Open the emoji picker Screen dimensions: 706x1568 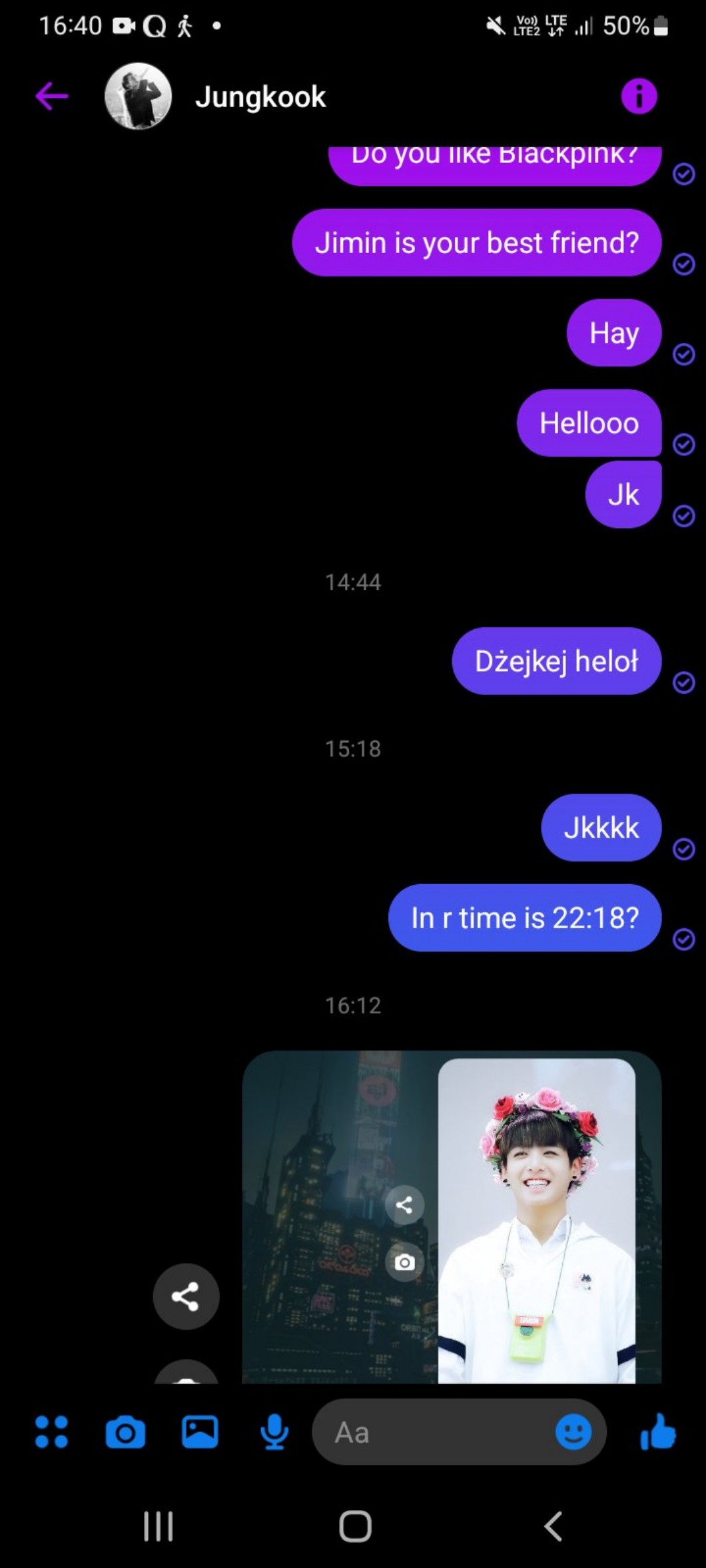point(573,1432)
